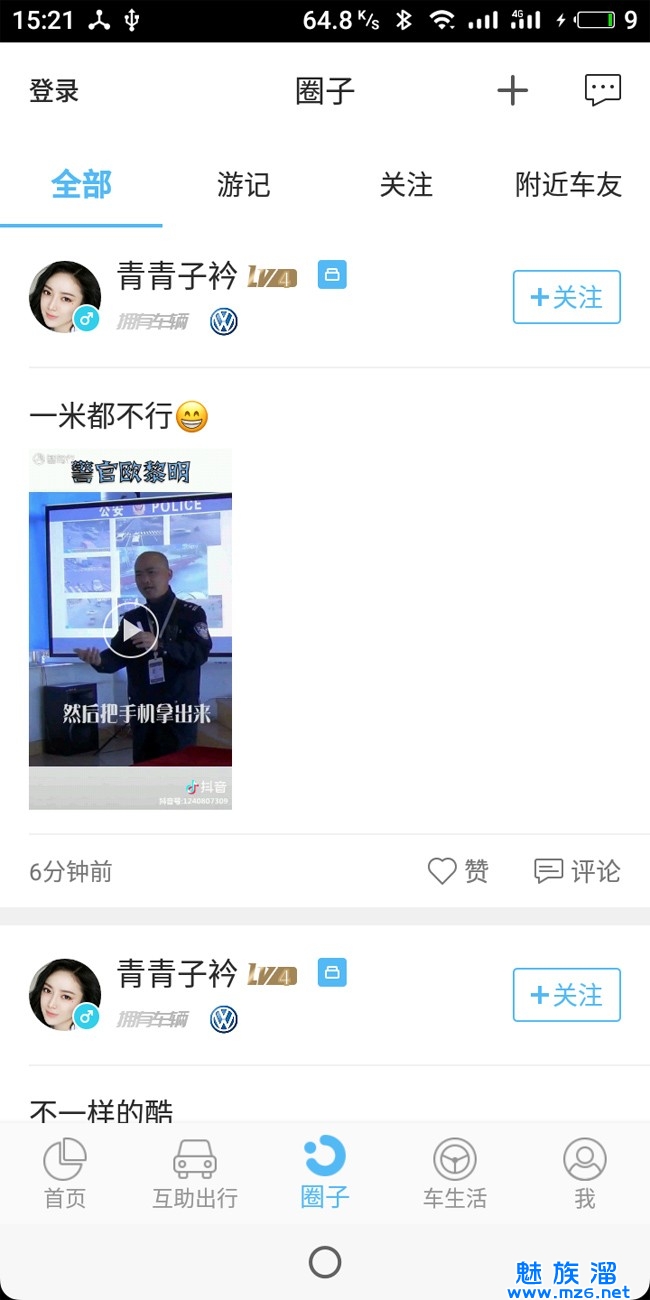Open the 我 profile tab

(x=585, y=1173)
